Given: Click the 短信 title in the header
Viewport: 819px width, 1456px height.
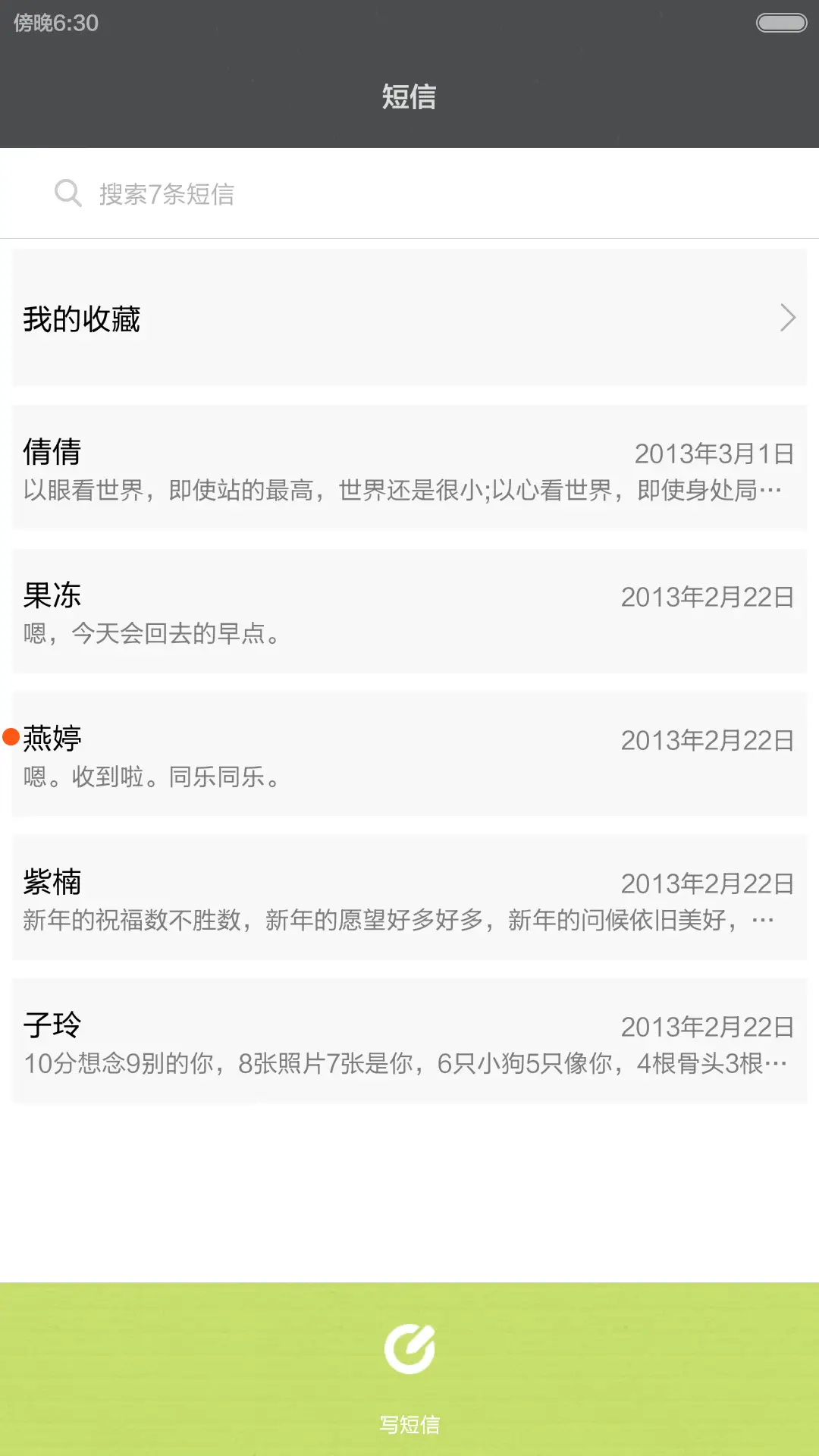Looking at the screenshot, I should 409,97.
